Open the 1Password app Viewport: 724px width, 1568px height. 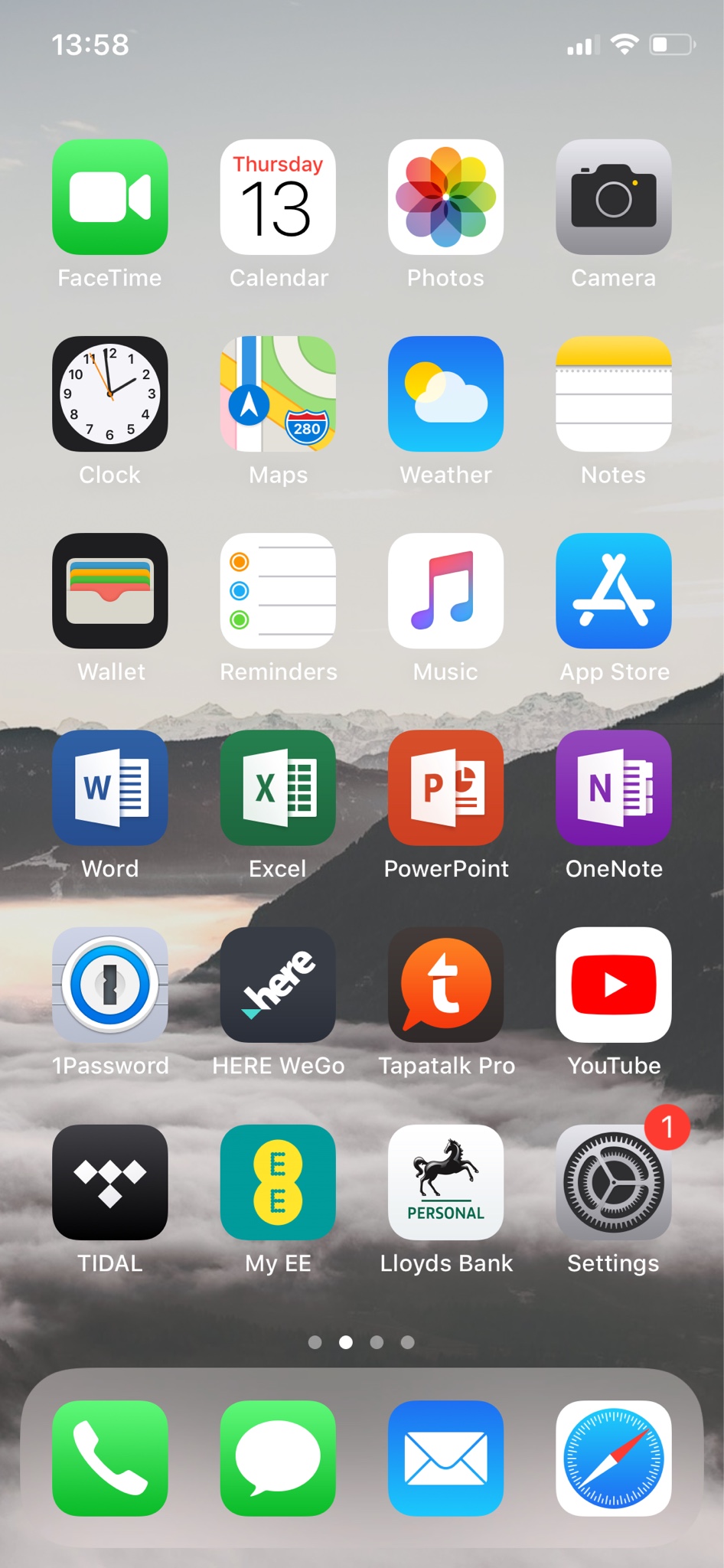(110, 985)
